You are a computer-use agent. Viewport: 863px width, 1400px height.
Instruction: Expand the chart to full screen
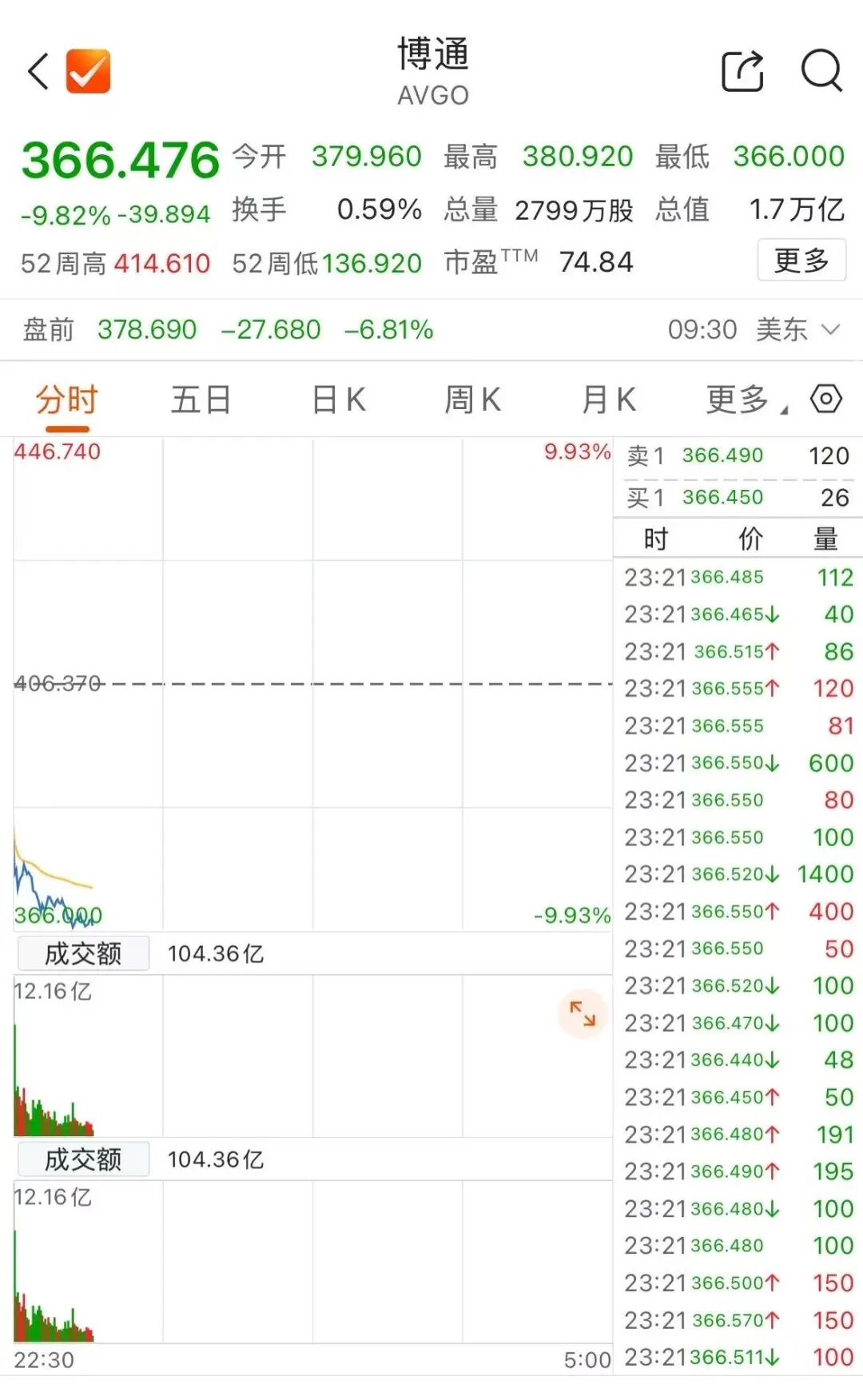[583, 1014]
